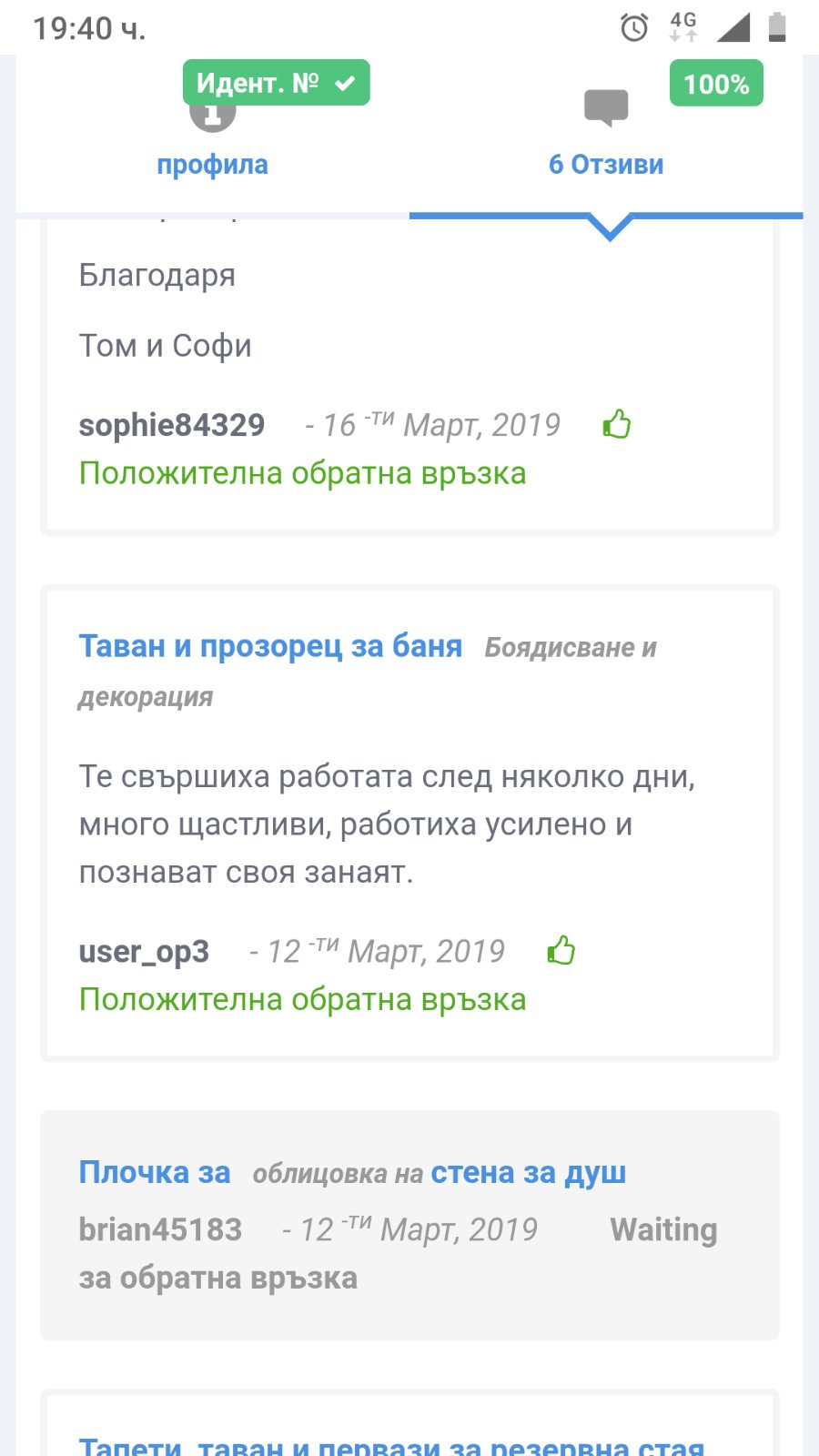Open the стена за душ link
This screenshot has height=1456, width=819.
[x=528, y=1172]
